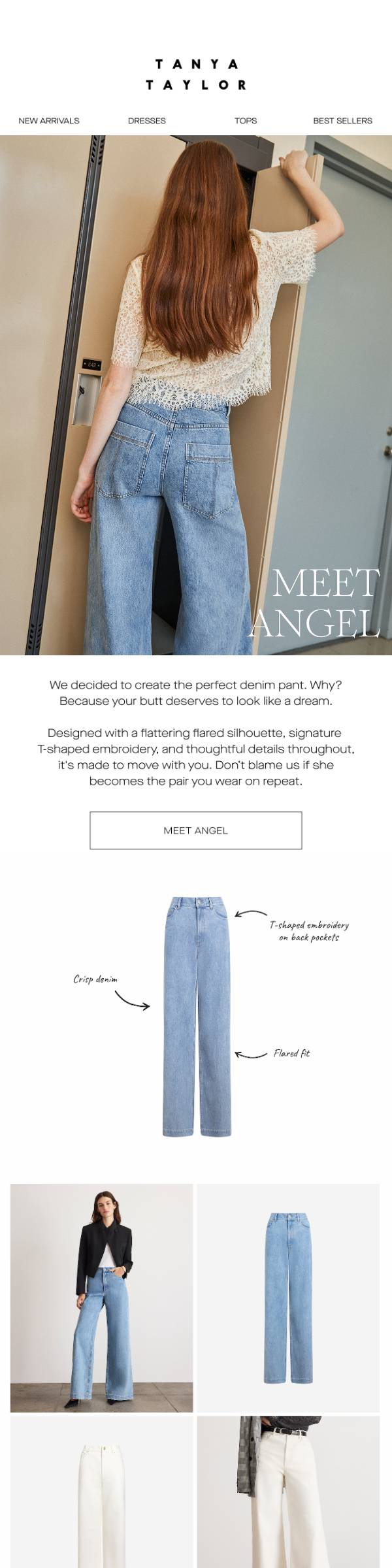This screenshot has height=1568, width=392.
Task: Go to the Dresses section
Action: [147, 121]
